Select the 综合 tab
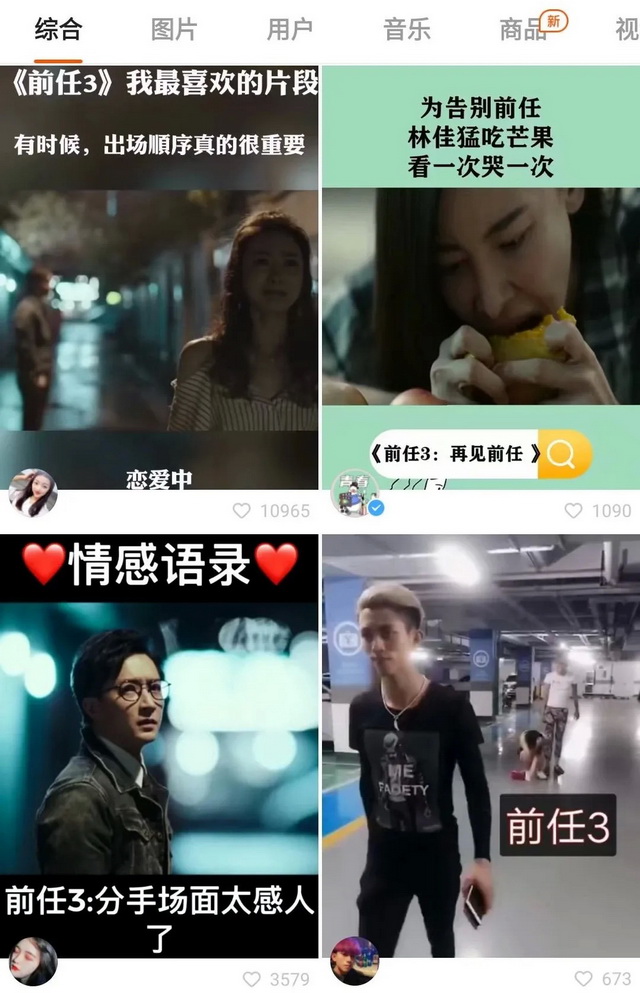 point(58,30)
